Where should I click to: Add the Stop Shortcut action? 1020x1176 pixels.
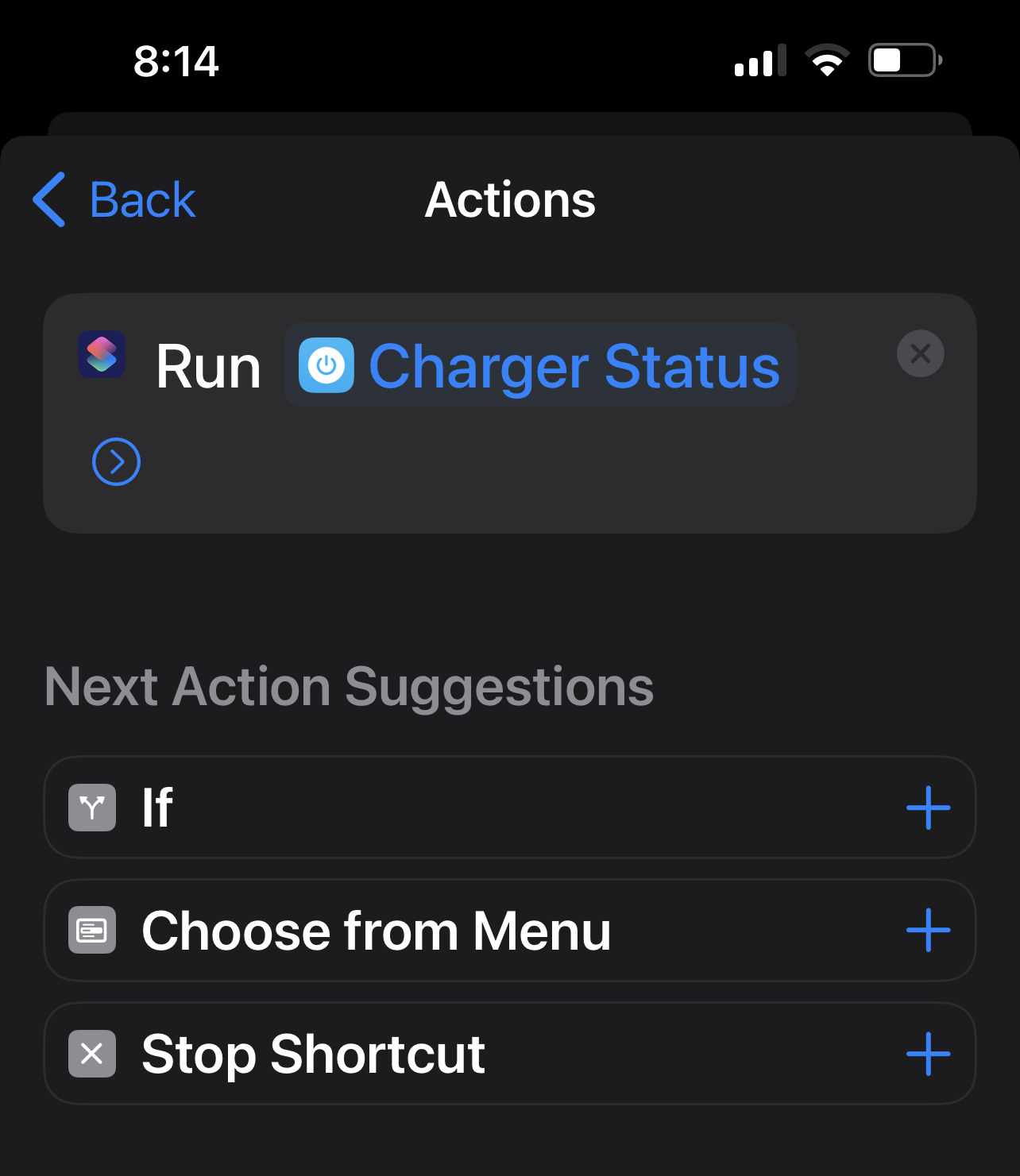pyautogui.click(x=928, y=1054)
